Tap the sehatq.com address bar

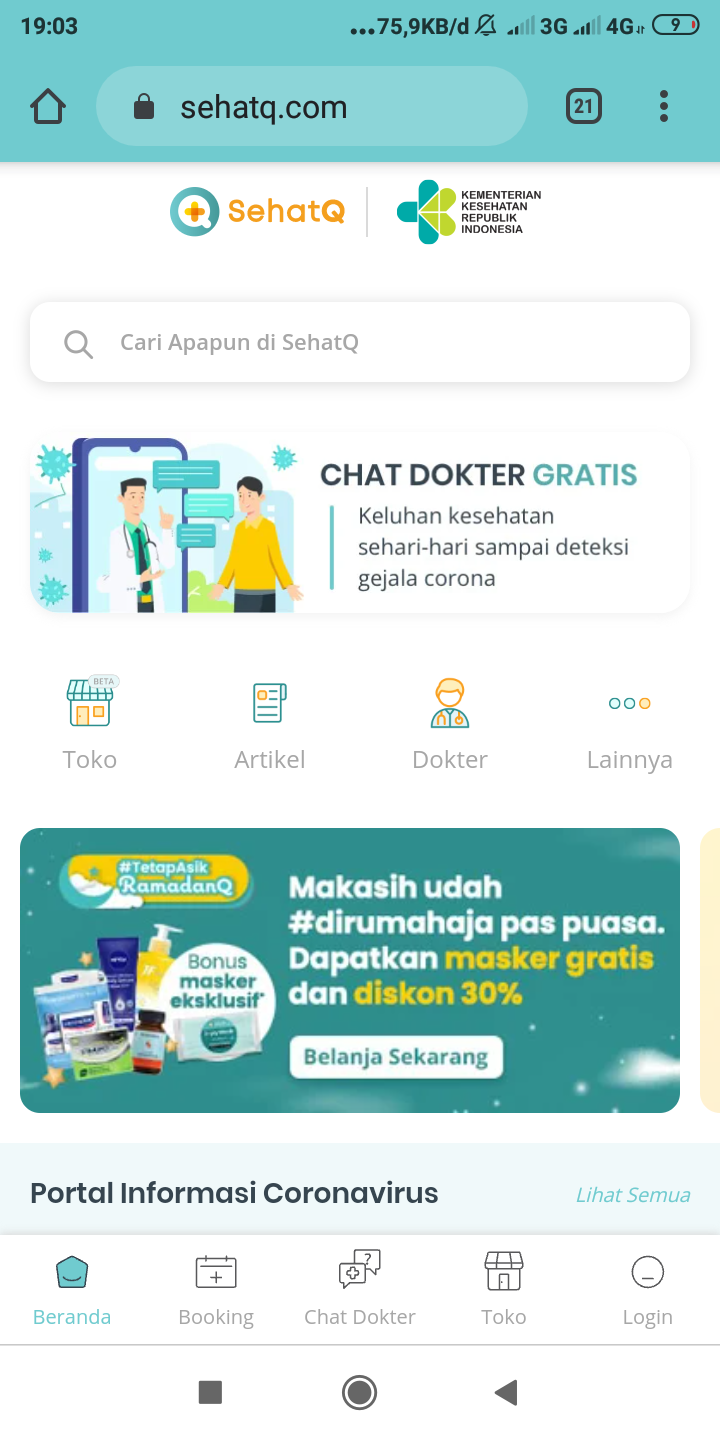[x=310, y=107]
